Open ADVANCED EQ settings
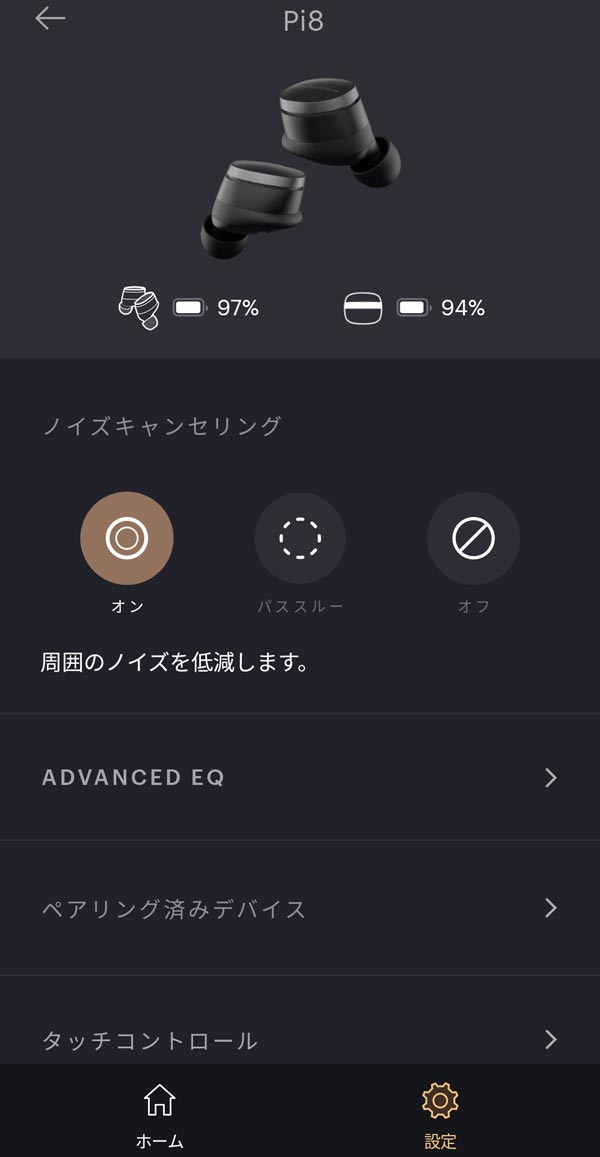This screenshot has height=1157, width=600. pyautogui.click(x=300, y=778)
